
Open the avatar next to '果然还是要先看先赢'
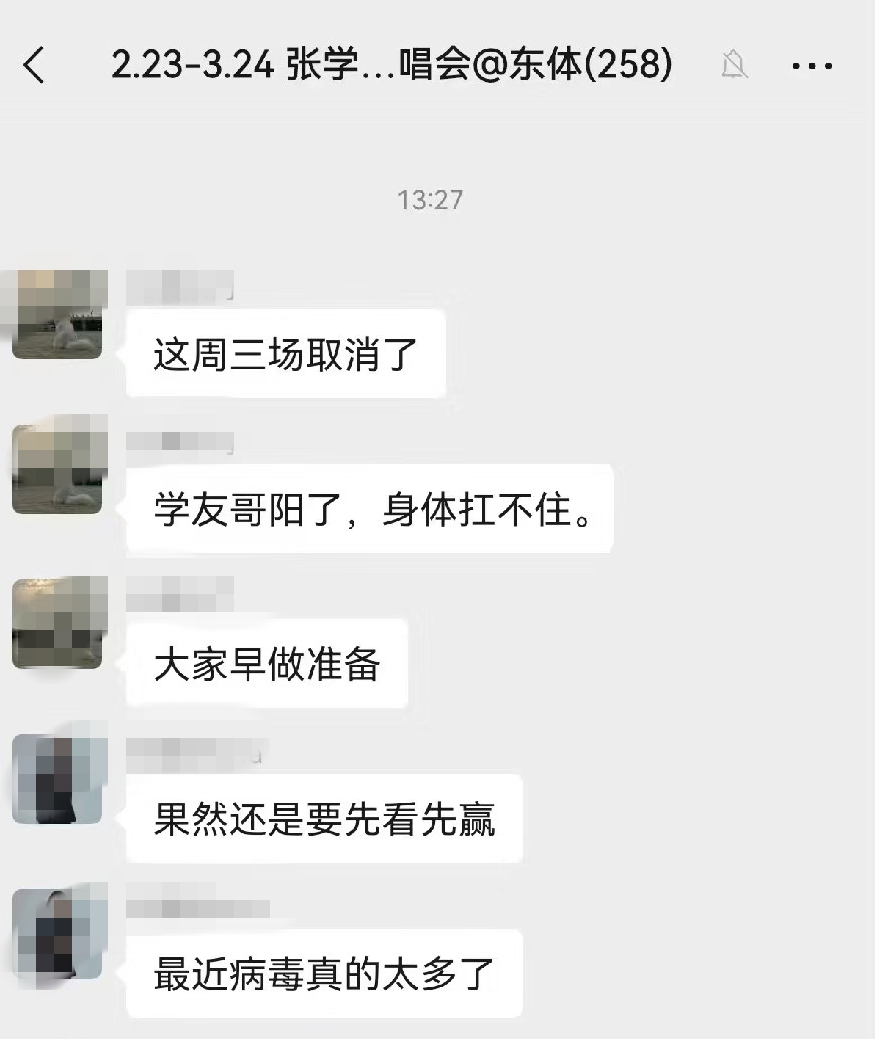(x=57, y=780)
